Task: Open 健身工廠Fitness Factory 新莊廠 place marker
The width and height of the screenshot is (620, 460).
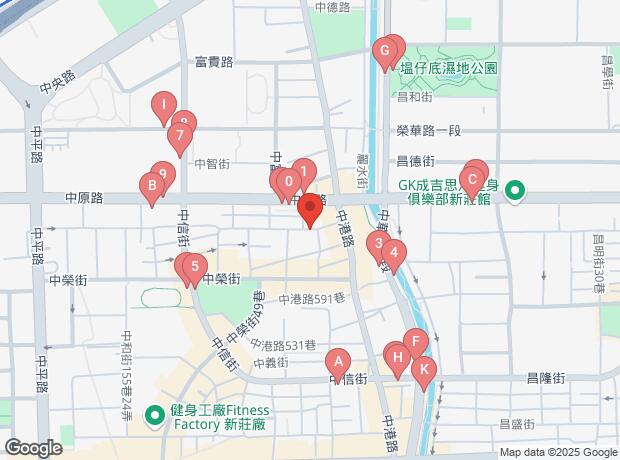Action: [x=156, y=415]
